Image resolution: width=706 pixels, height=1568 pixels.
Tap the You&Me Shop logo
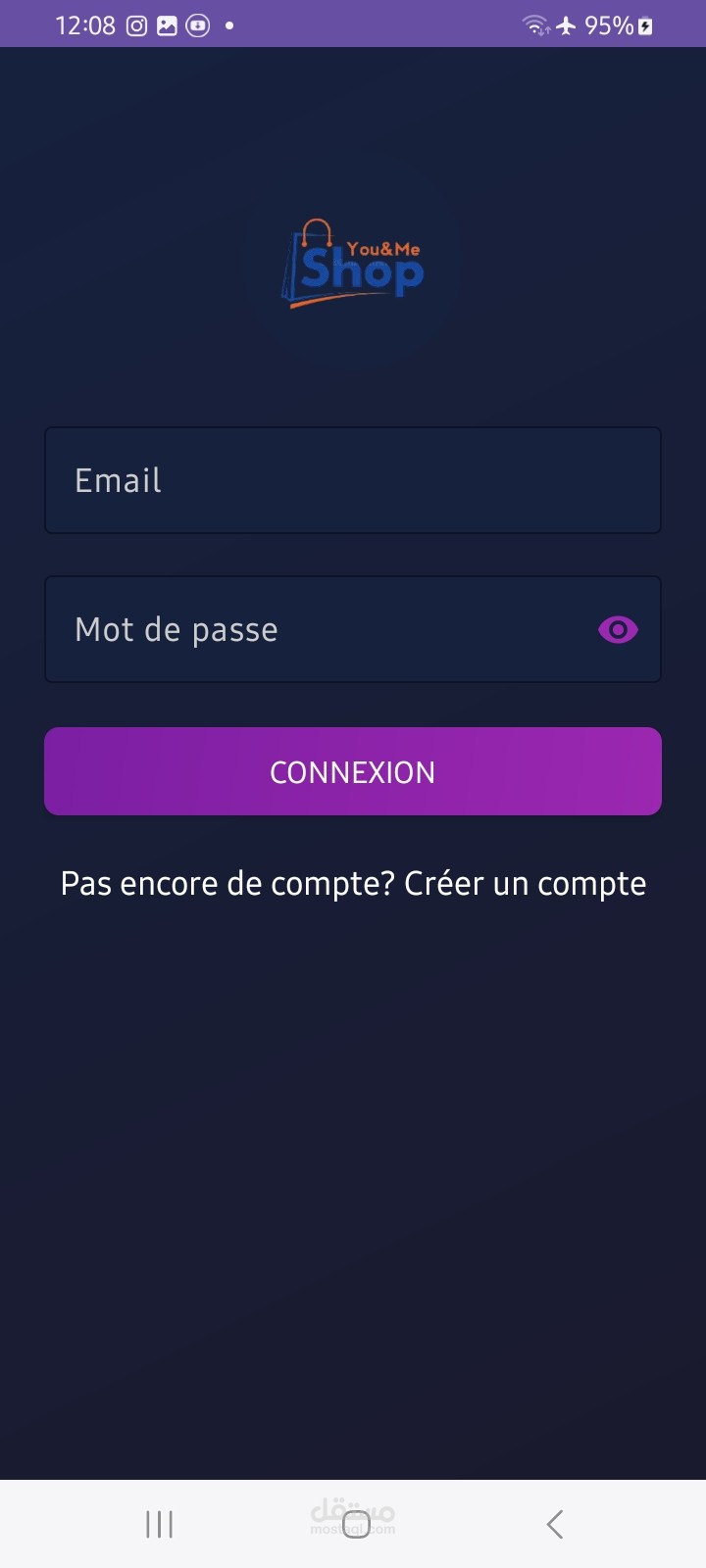[353, 265]
